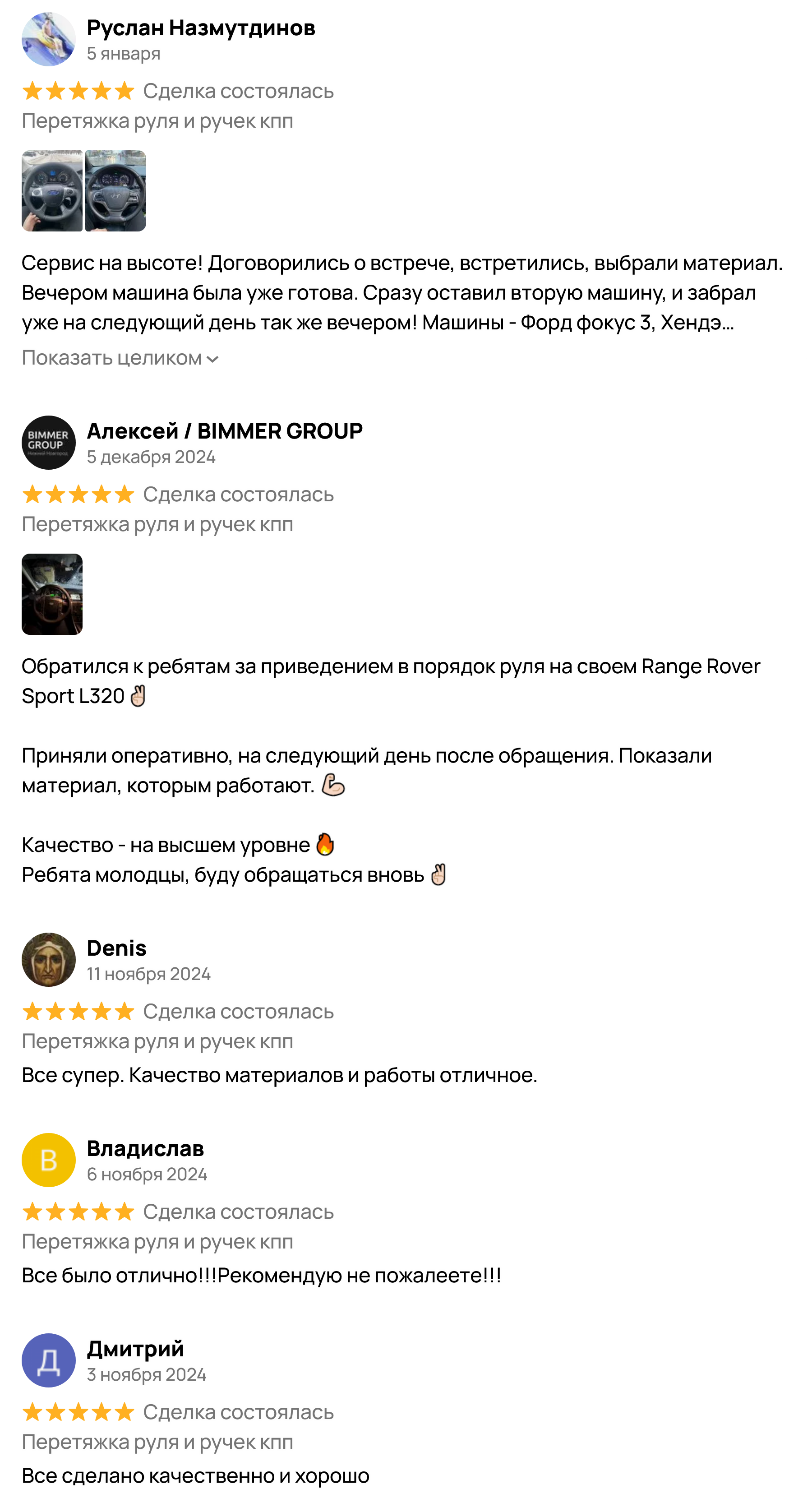812x1489 pixels.
Task: Open the Hyundai steering wheel photo
Action: click(x=115, y=191)
